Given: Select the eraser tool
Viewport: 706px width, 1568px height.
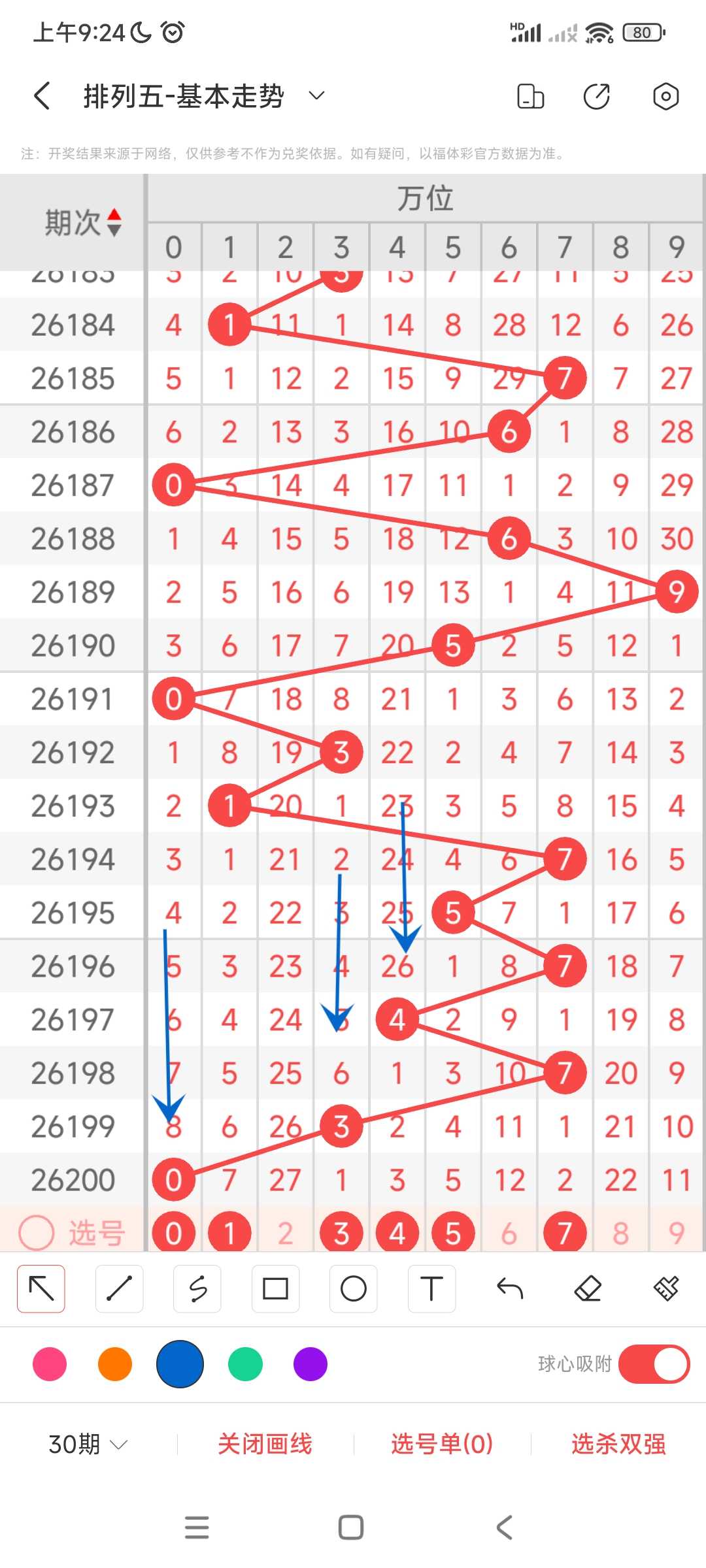Looking at the screenshot, I should (588, 1288).
